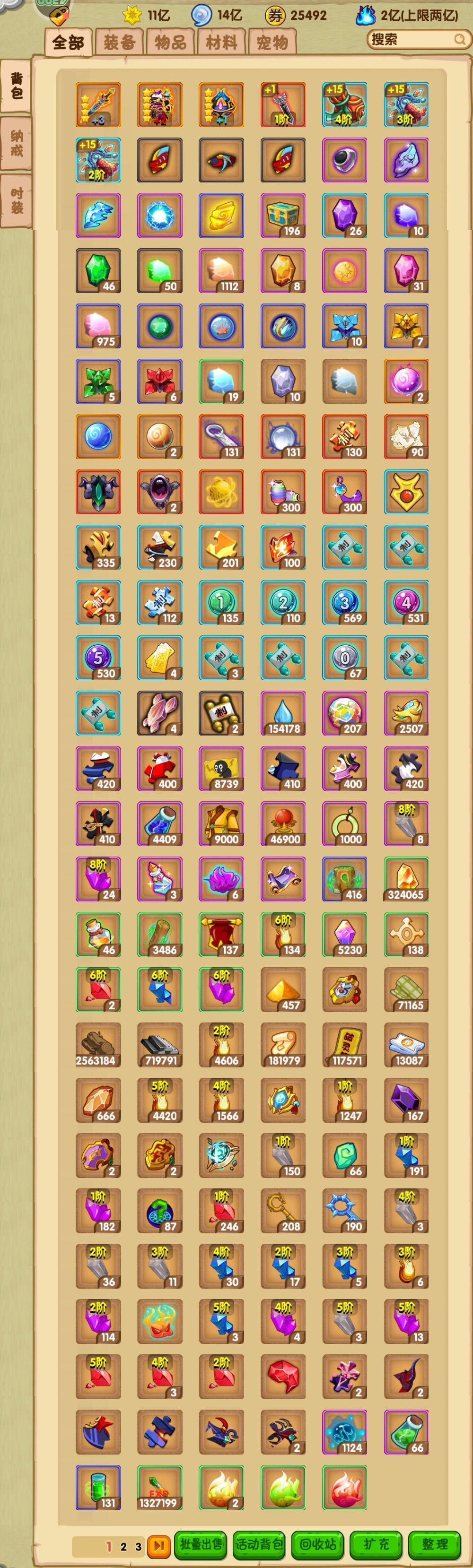Tap the 批量出售 button
This screenshot has width=473, height=1568.
(201, 1543)
